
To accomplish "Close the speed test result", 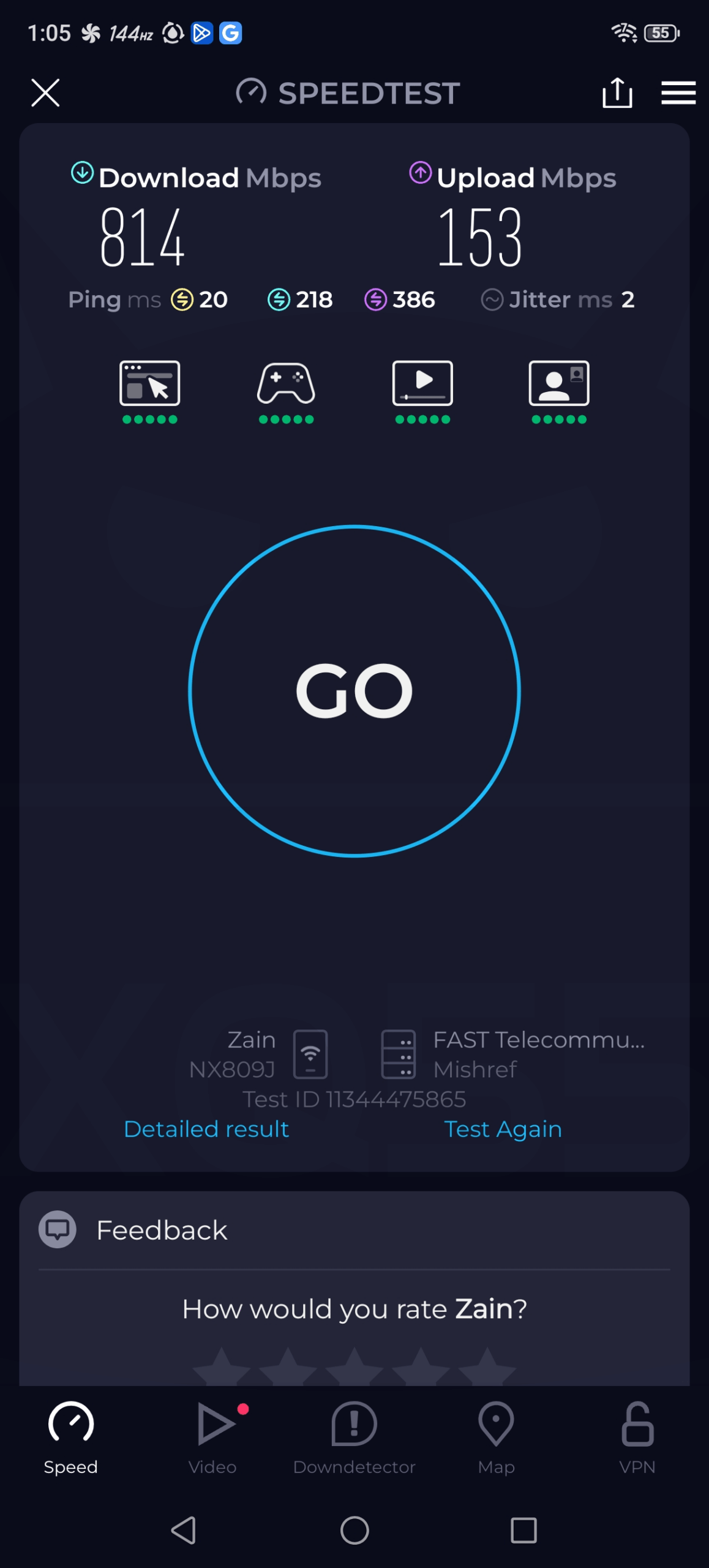I will coord(45,93).
